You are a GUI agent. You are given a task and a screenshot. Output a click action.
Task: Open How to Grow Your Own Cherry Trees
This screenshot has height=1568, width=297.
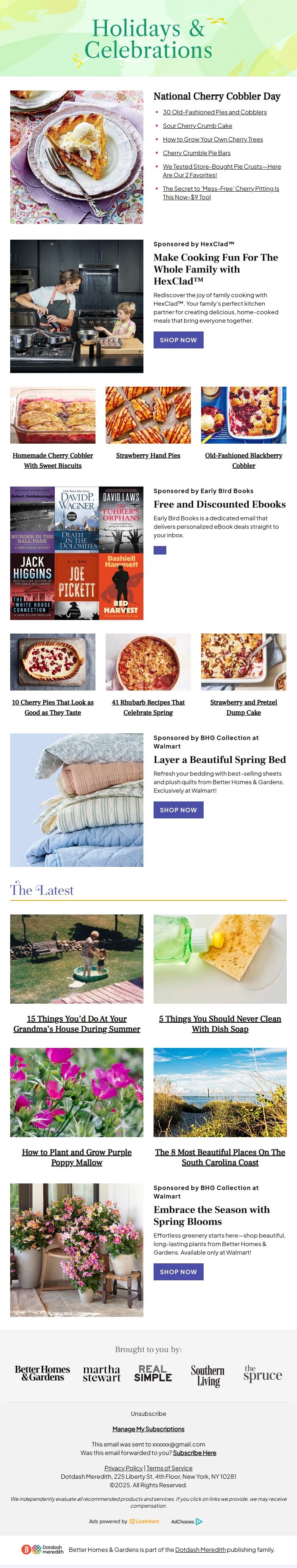tap(213, 139)
